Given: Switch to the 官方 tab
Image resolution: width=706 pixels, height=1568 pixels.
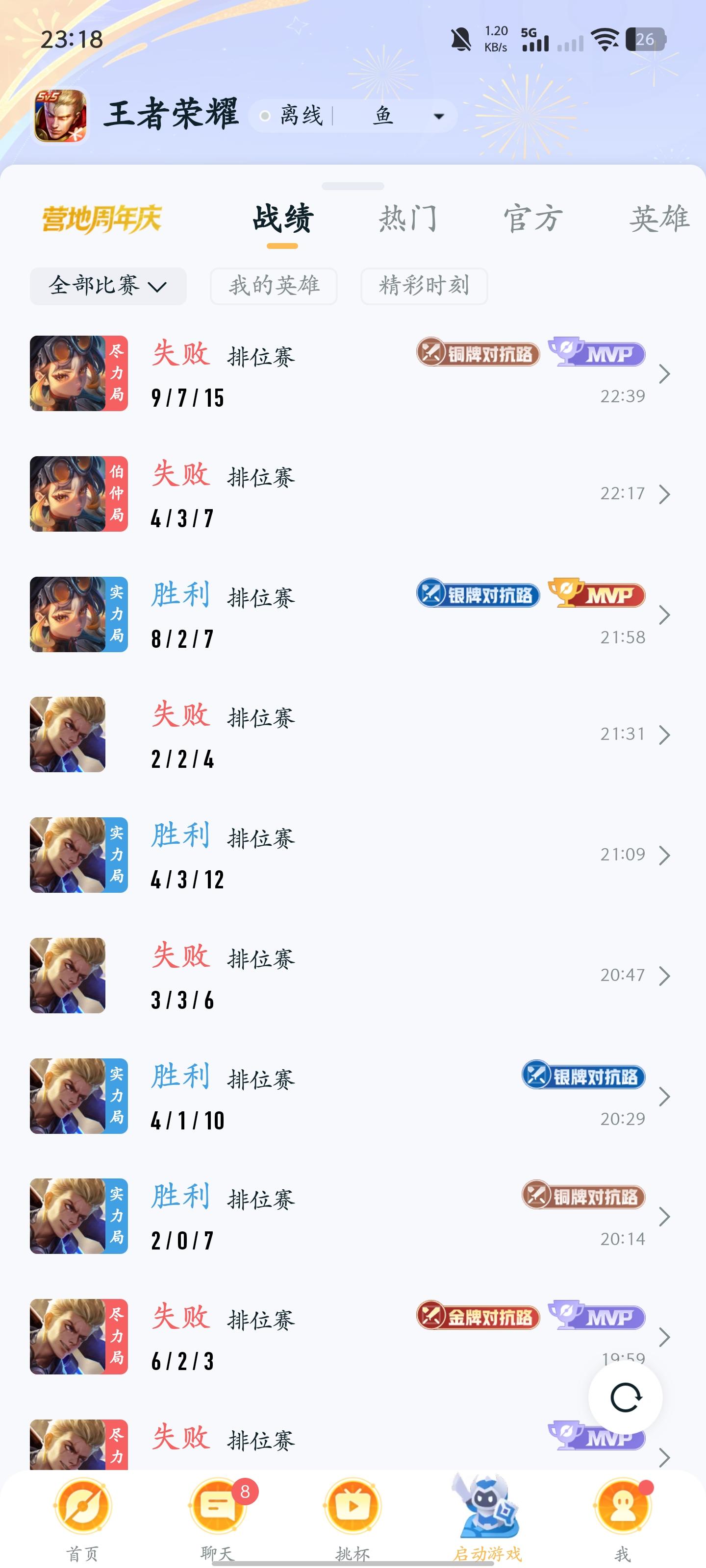Looking at the screenshot, I should [532, 219].
